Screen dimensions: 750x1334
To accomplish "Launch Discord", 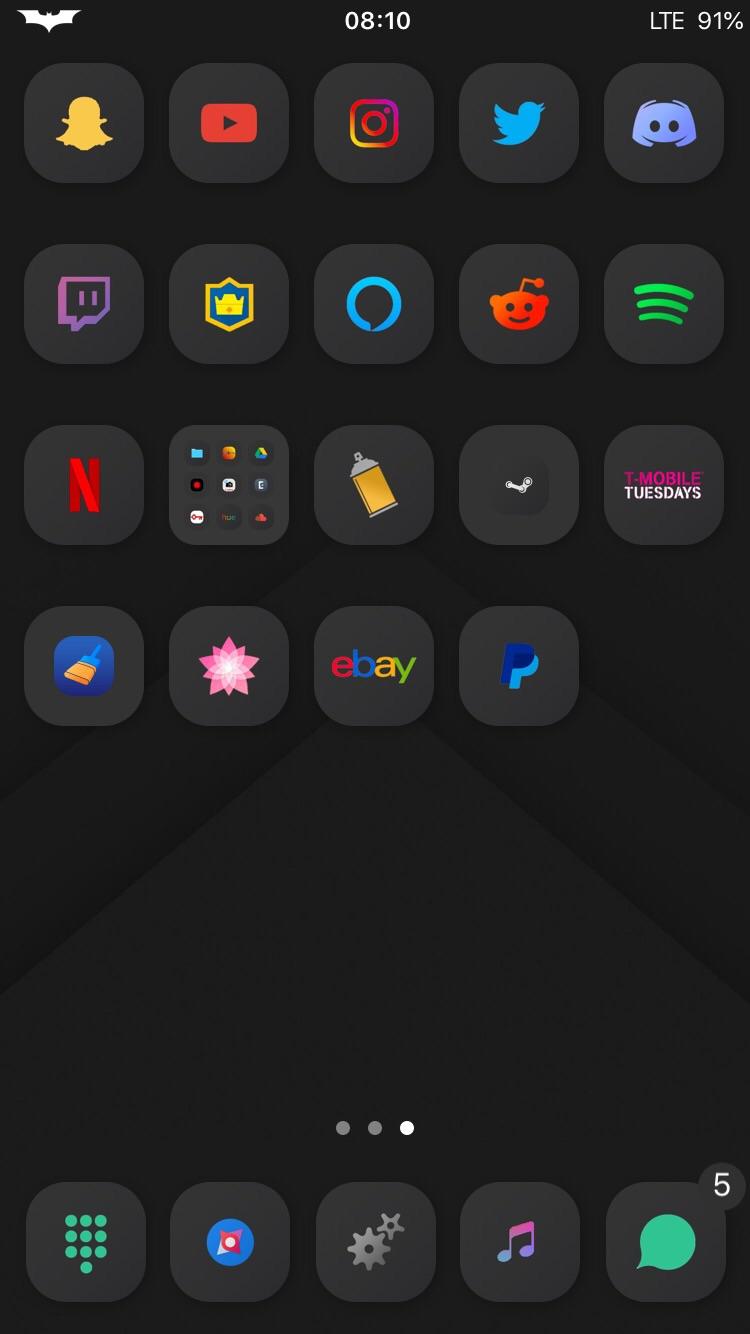I will pos(663,123).
